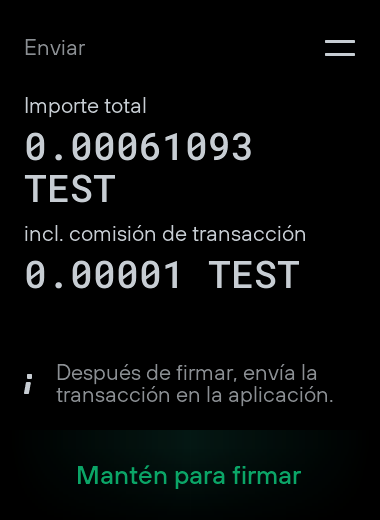Tap the Mantén para firmar button
This screenshot has height=520, width=380.
coord(189,475)
